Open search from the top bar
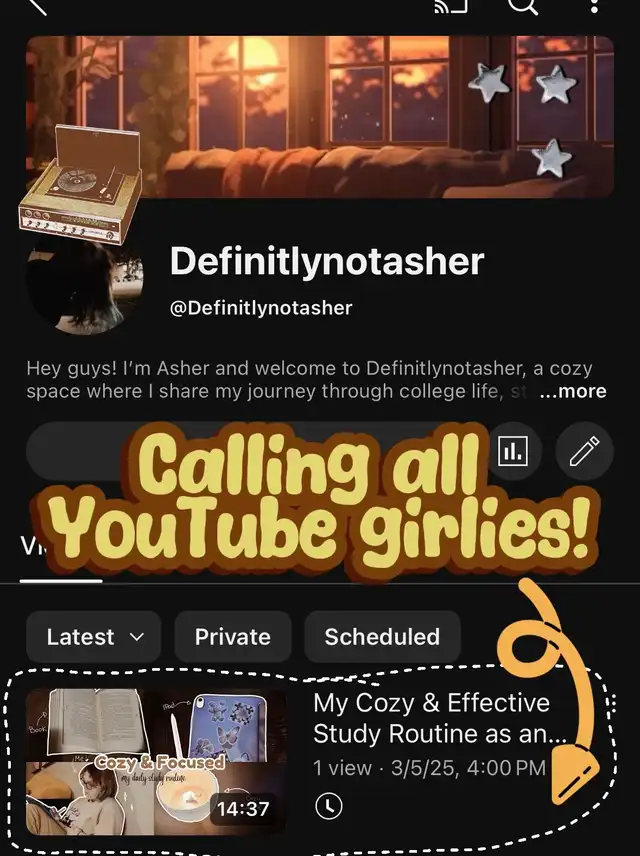Viewport: 640px width, 856px height. click(522, 6)
